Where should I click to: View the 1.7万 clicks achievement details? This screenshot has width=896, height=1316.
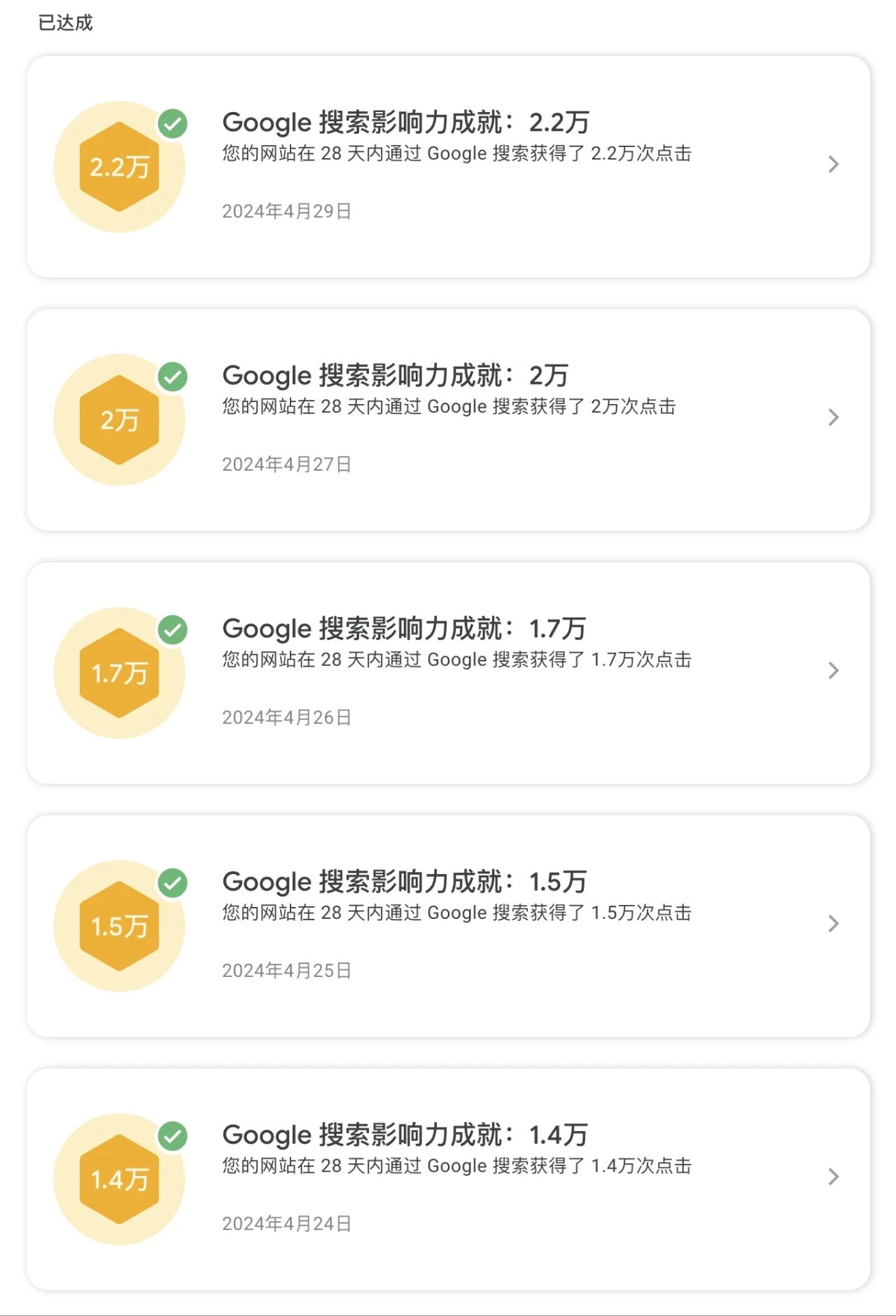point(448,672)
